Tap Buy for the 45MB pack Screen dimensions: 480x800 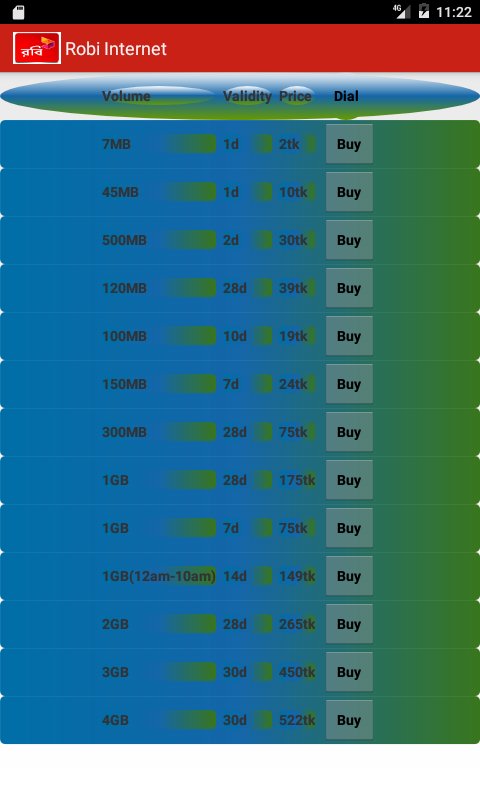(349, 192)
